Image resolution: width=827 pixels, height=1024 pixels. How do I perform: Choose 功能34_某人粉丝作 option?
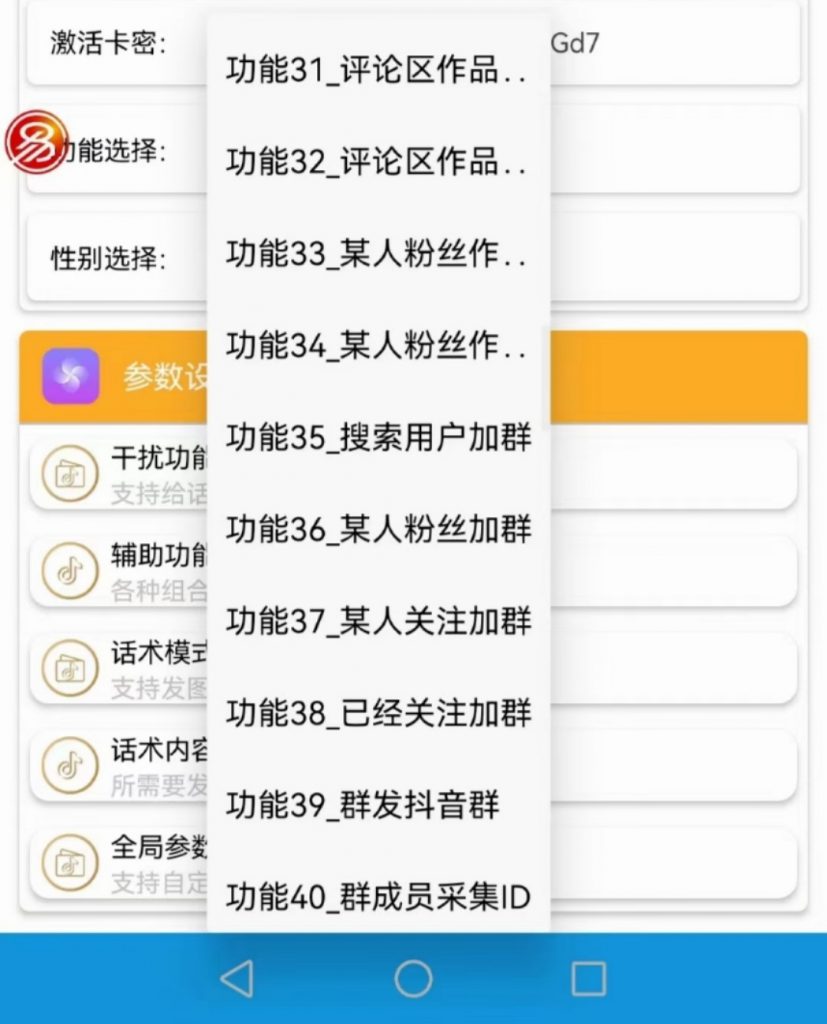377,346
